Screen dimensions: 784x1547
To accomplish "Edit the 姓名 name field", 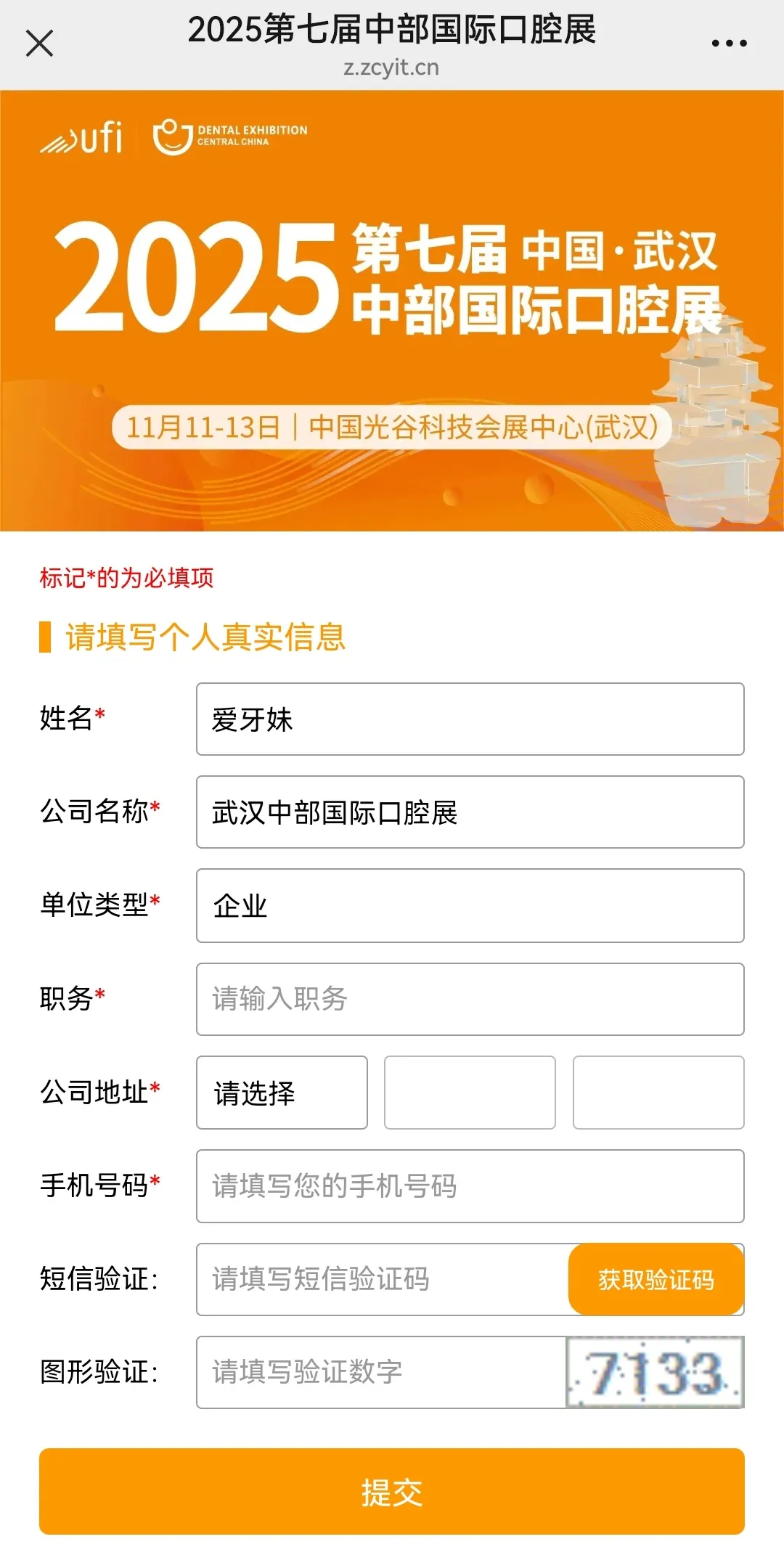I will click(470, 719).
